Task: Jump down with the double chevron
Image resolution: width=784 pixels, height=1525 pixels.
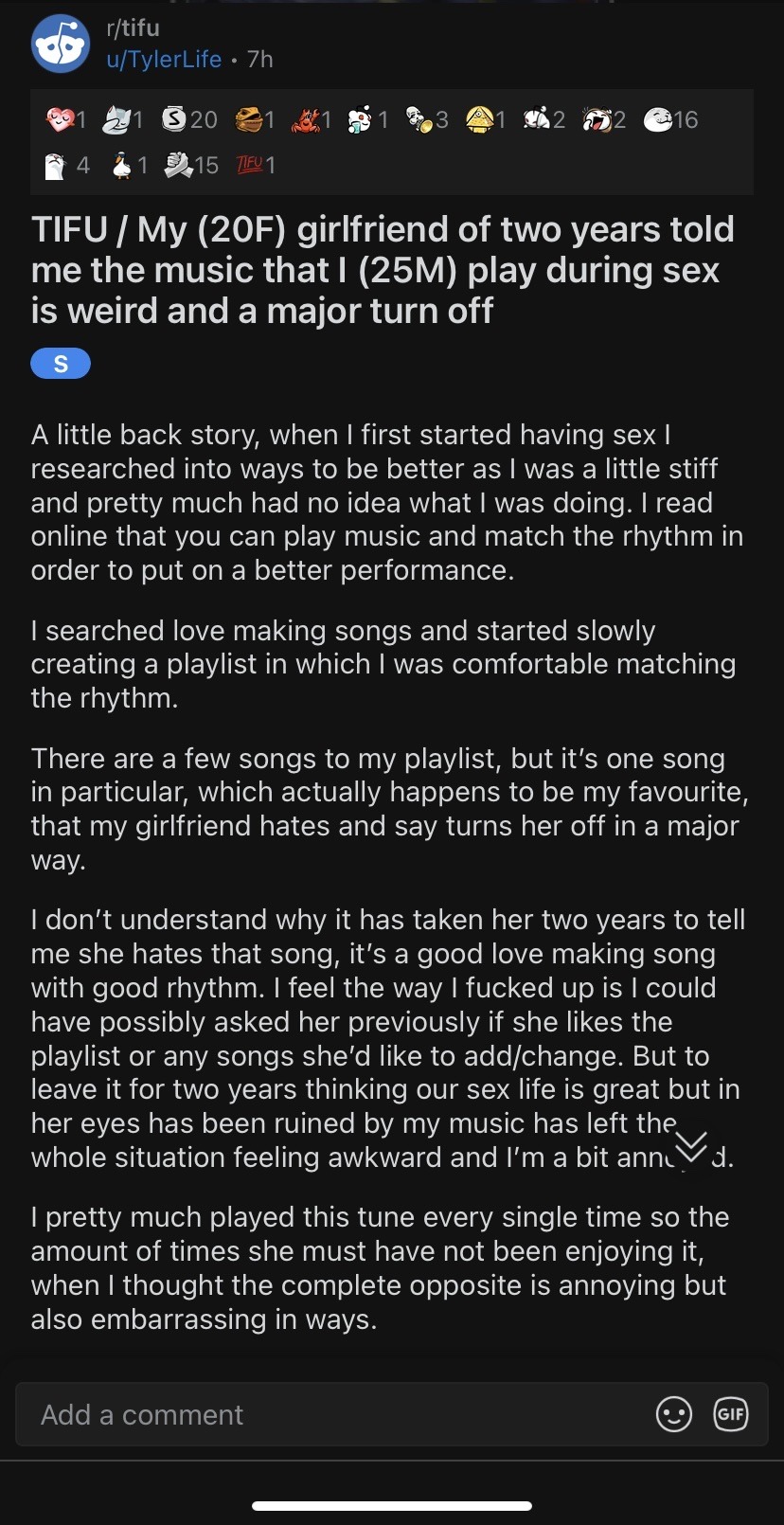Action: pyautogui.click(x=692, y=1146)
